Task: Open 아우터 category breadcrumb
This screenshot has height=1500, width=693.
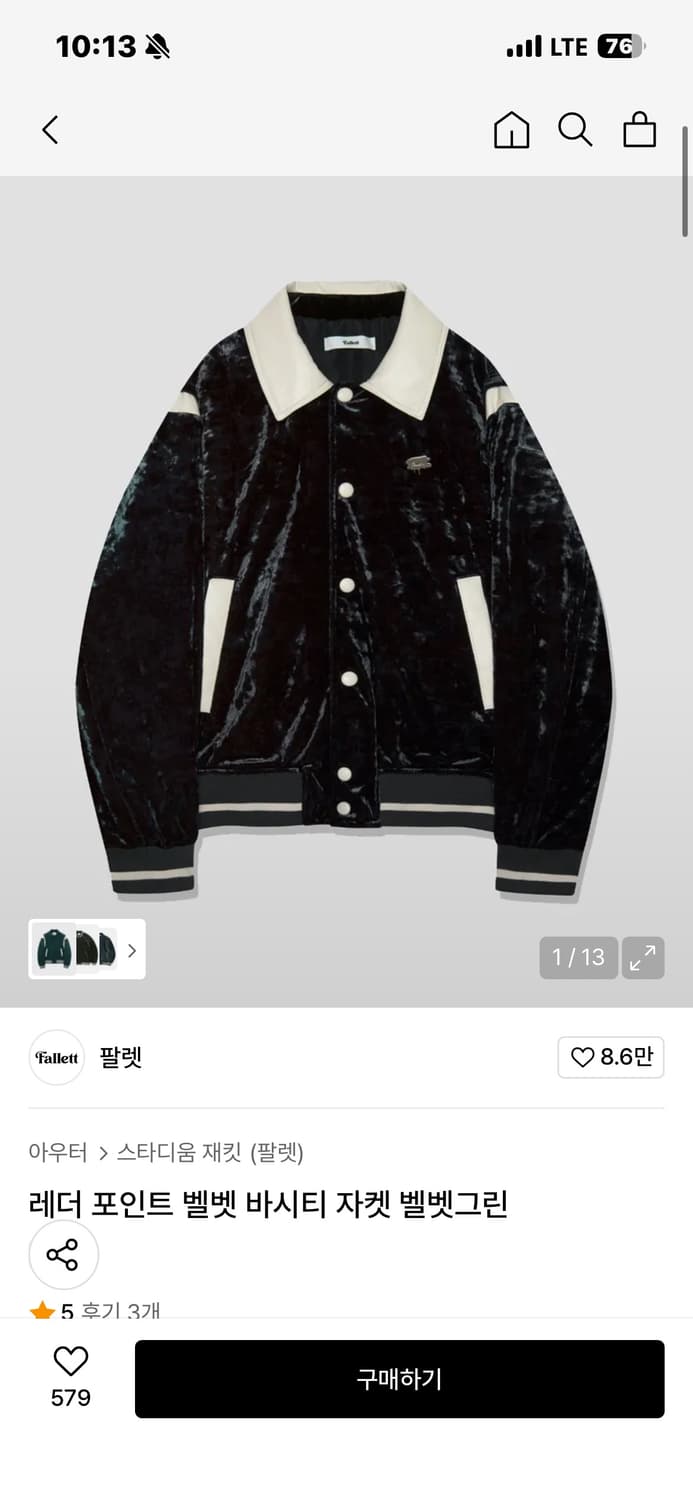Action: (x=58, y=1153)
